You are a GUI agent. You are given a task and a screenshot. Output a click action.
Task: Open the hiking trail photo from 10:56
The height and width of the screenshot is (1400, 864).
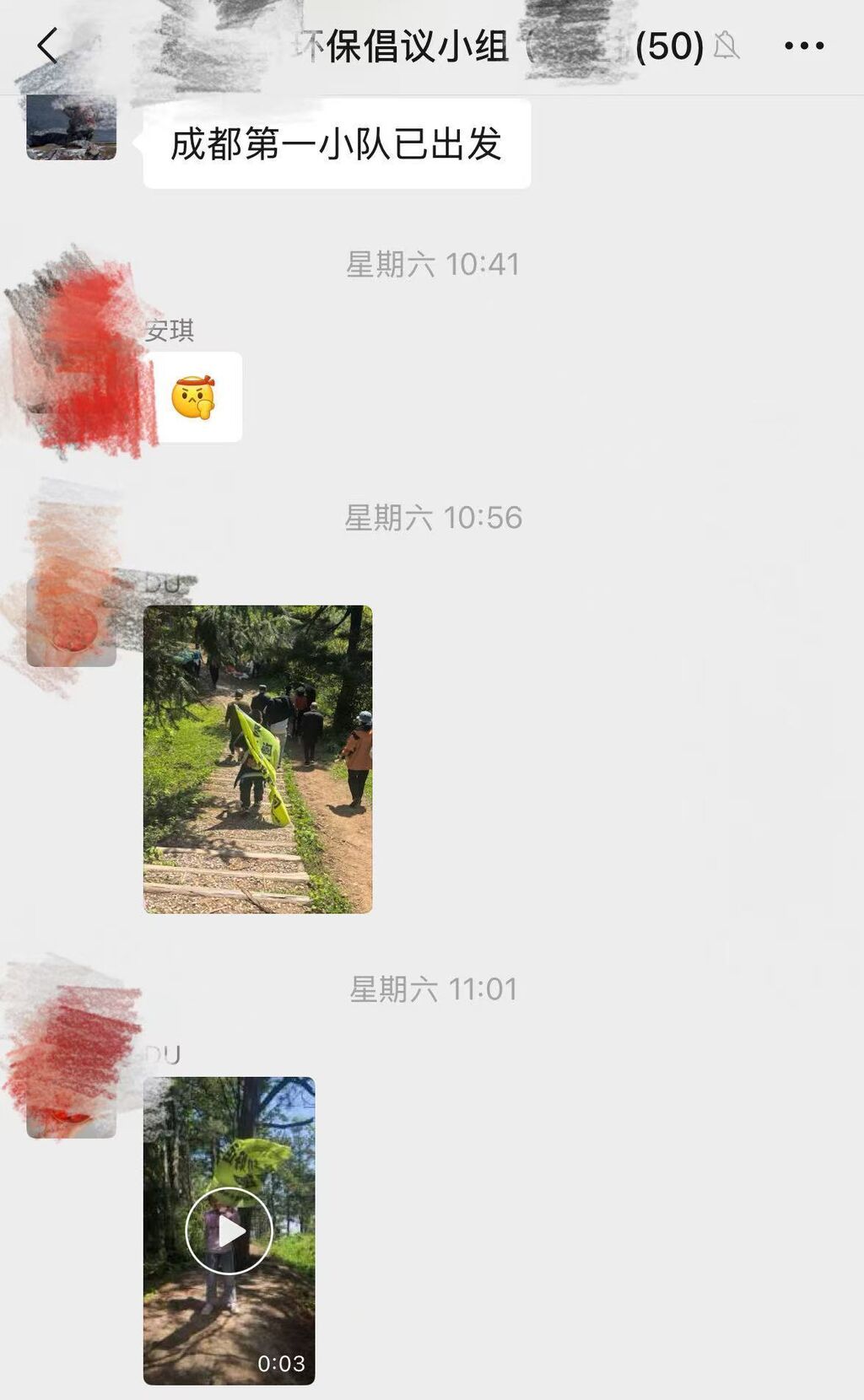(x=257, y=759)
